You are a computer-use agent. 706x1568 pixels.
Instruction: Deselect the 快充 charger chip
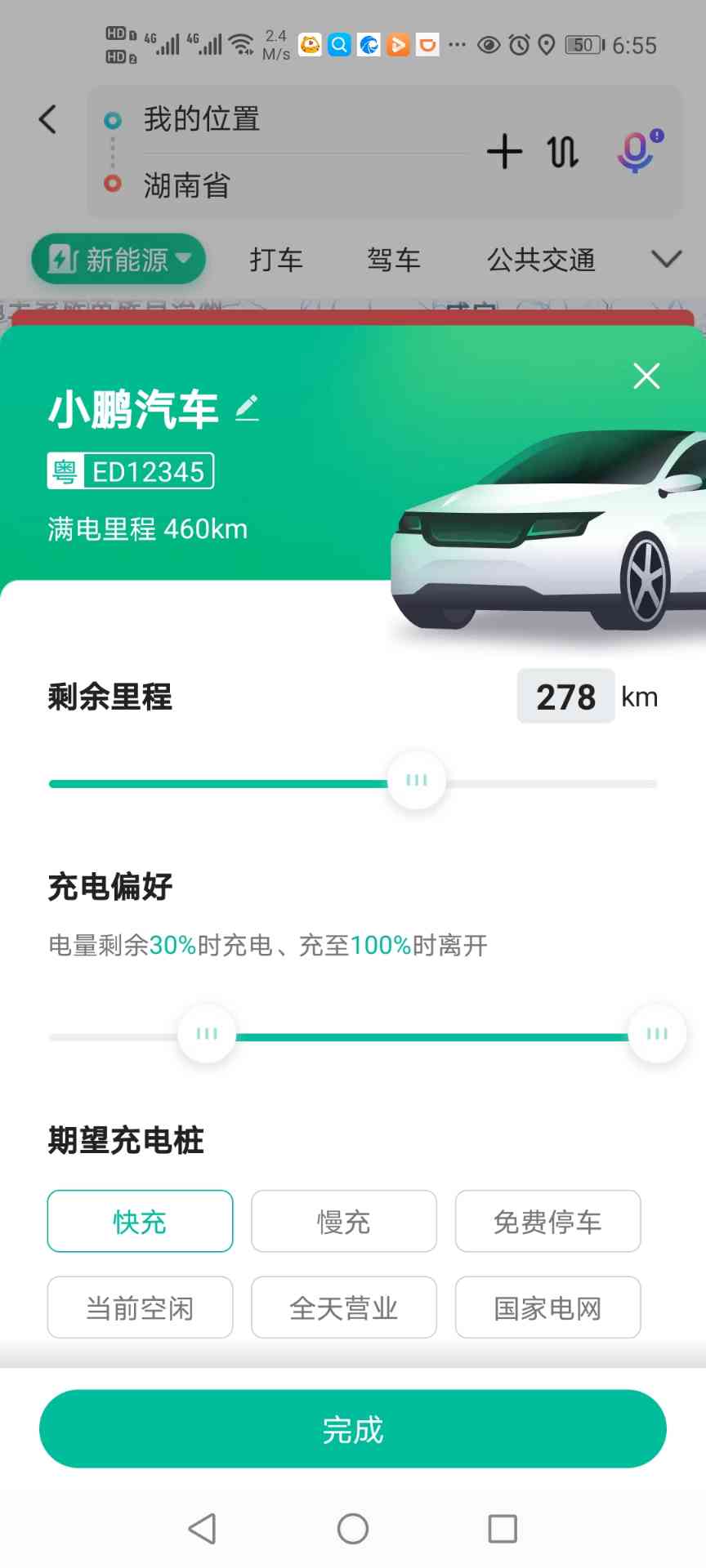coord(140,1222)
